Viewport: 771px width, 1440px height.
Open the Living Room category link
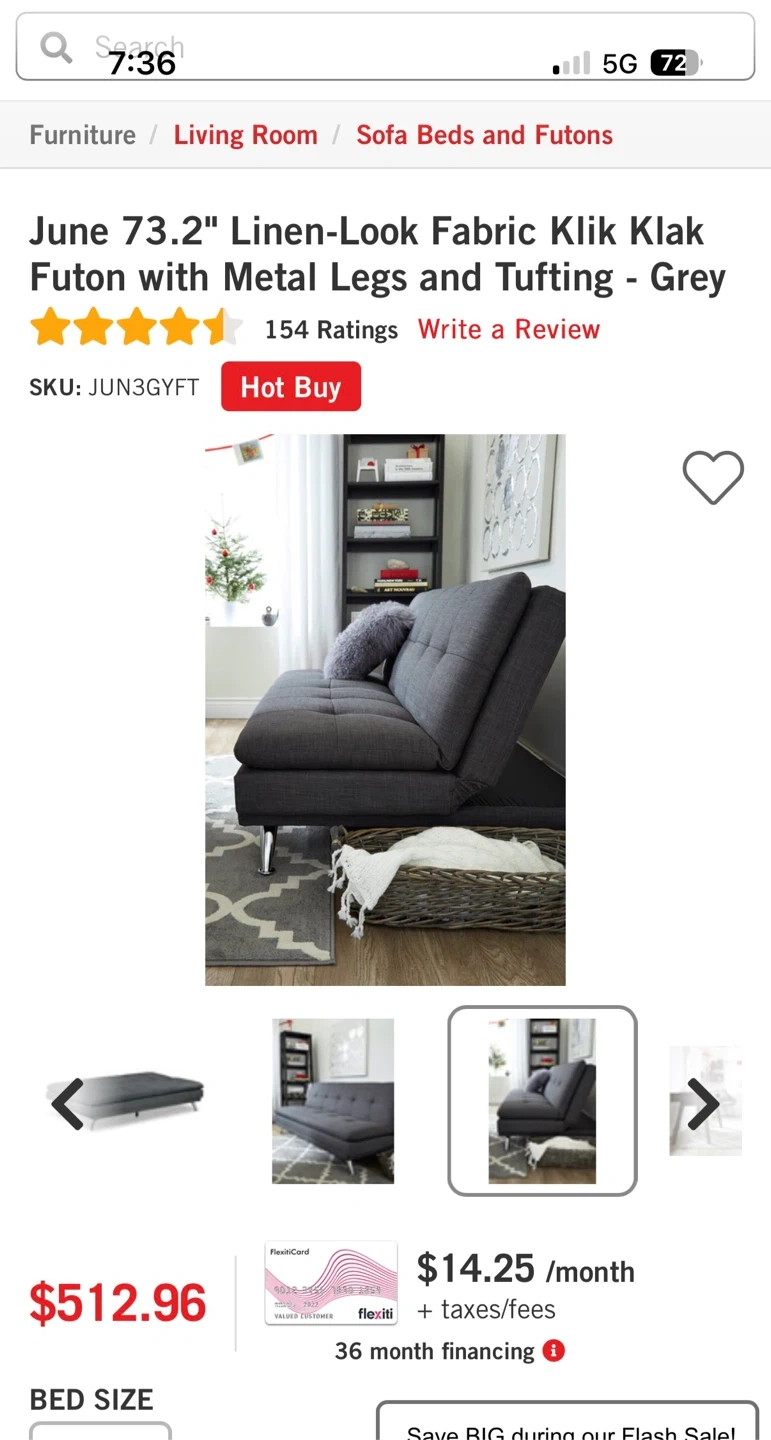[245, 135]
